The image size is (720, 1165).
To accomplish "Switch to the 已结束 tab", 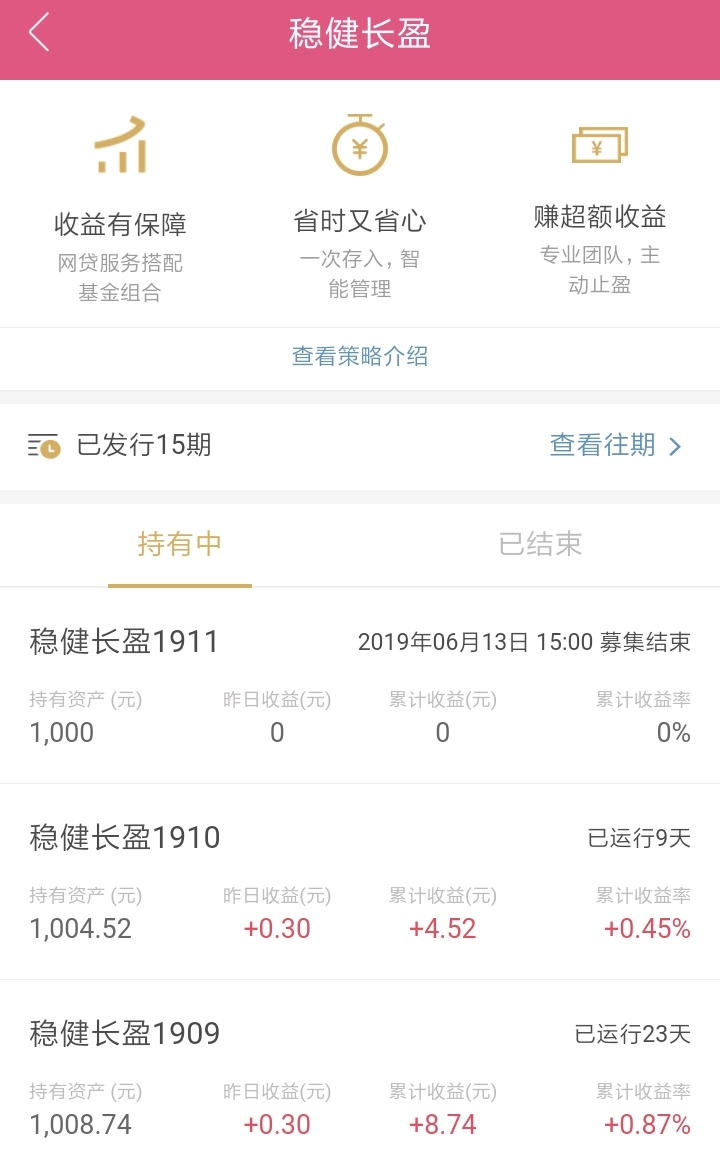I will (540, 544).
